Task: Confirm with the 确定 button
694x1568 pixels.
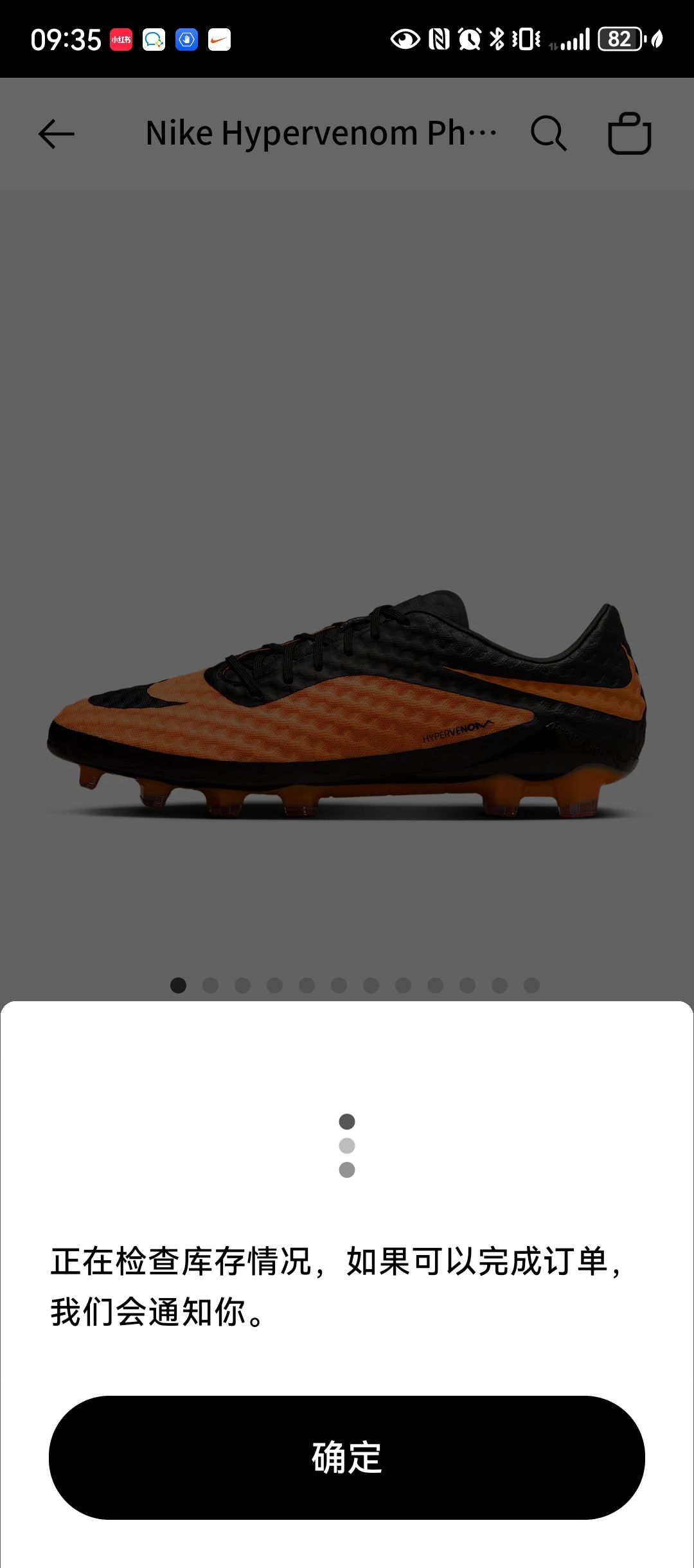Action: click(347, 1457)
